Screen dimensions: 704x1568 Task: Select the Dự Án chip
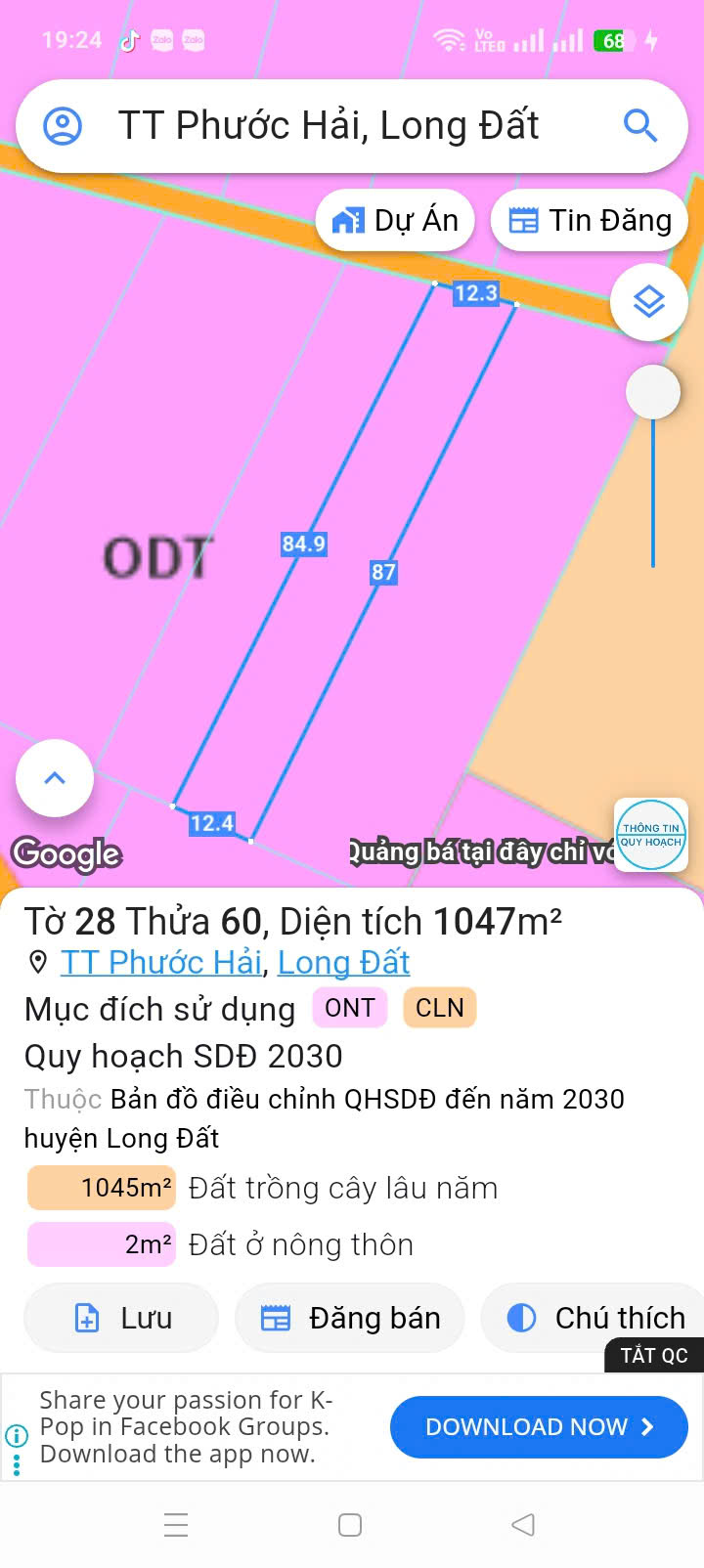click(x=395, y=221)
